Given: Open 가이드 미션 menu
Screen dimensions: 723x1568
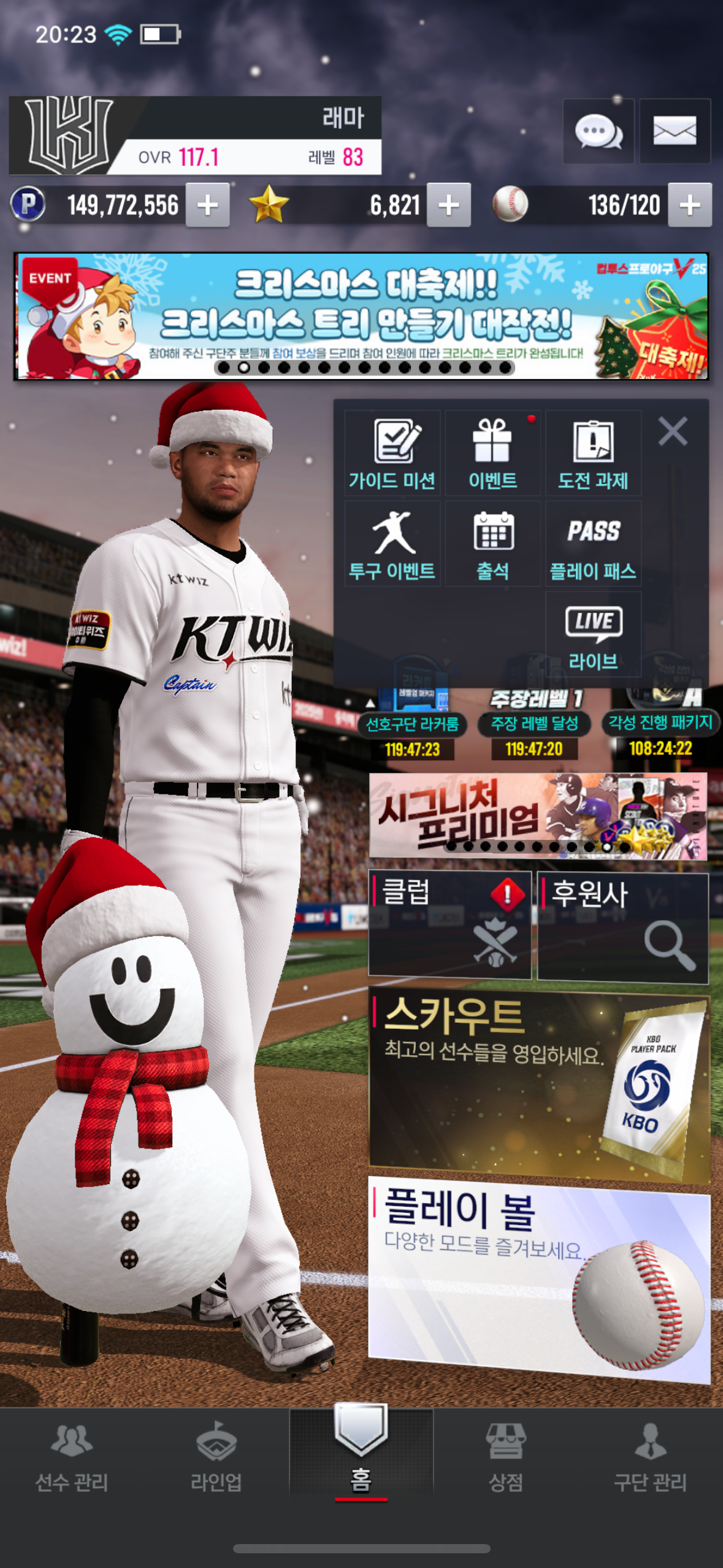Looking at the screenshot, I should pyautogui.click(x=392, y=453).
